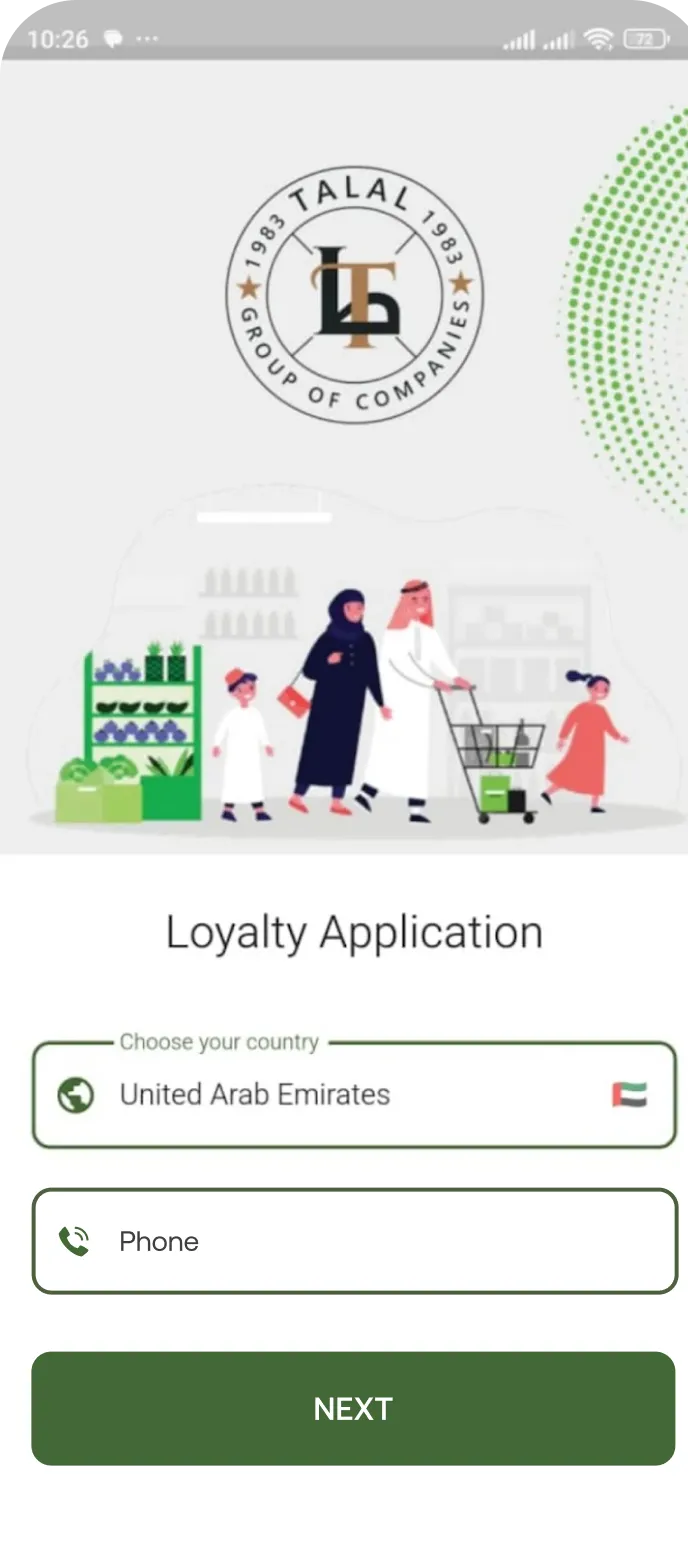Tap the Phone number field
The image size is (688, 1550).
coord(354,1241)
